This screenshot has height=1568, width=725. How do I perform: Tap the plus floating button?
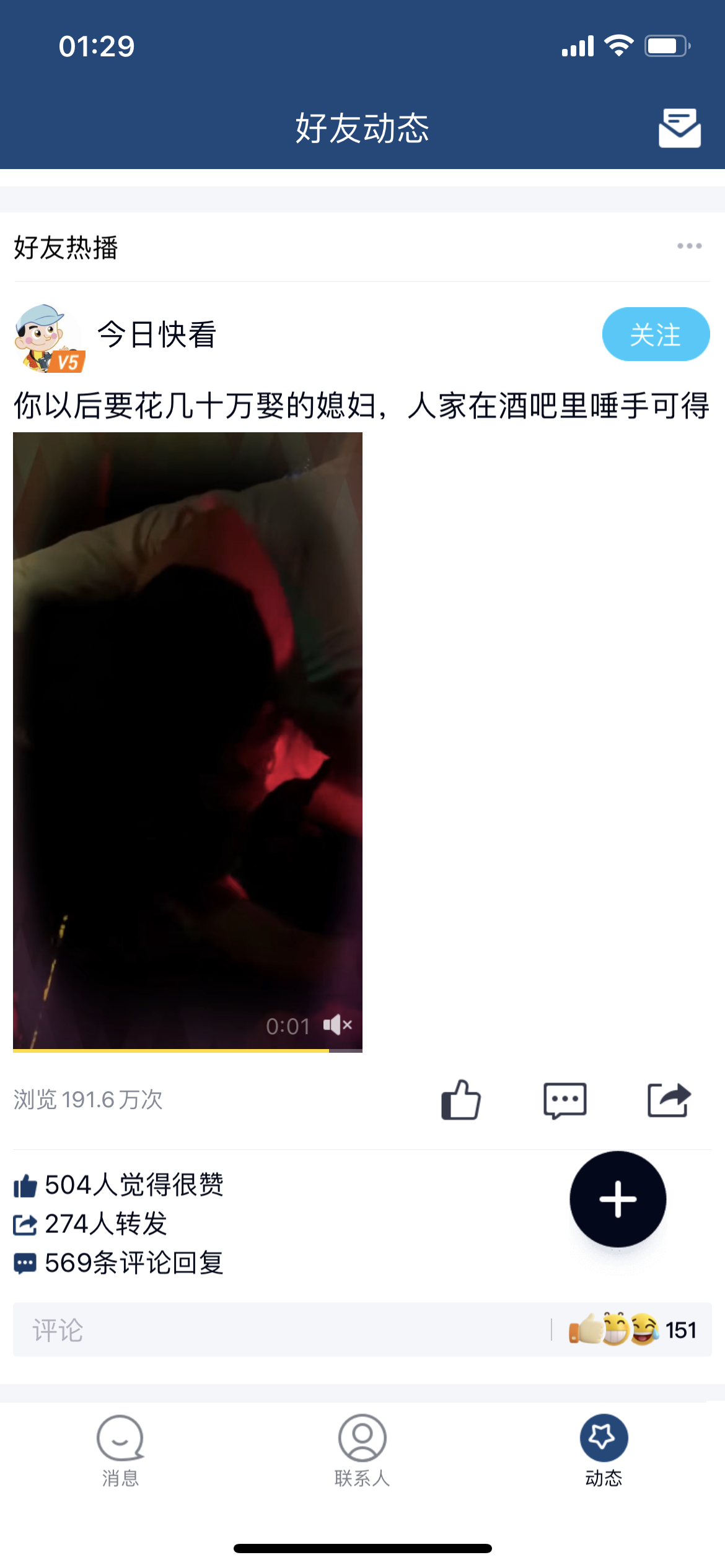click(x=618, y=1199)
